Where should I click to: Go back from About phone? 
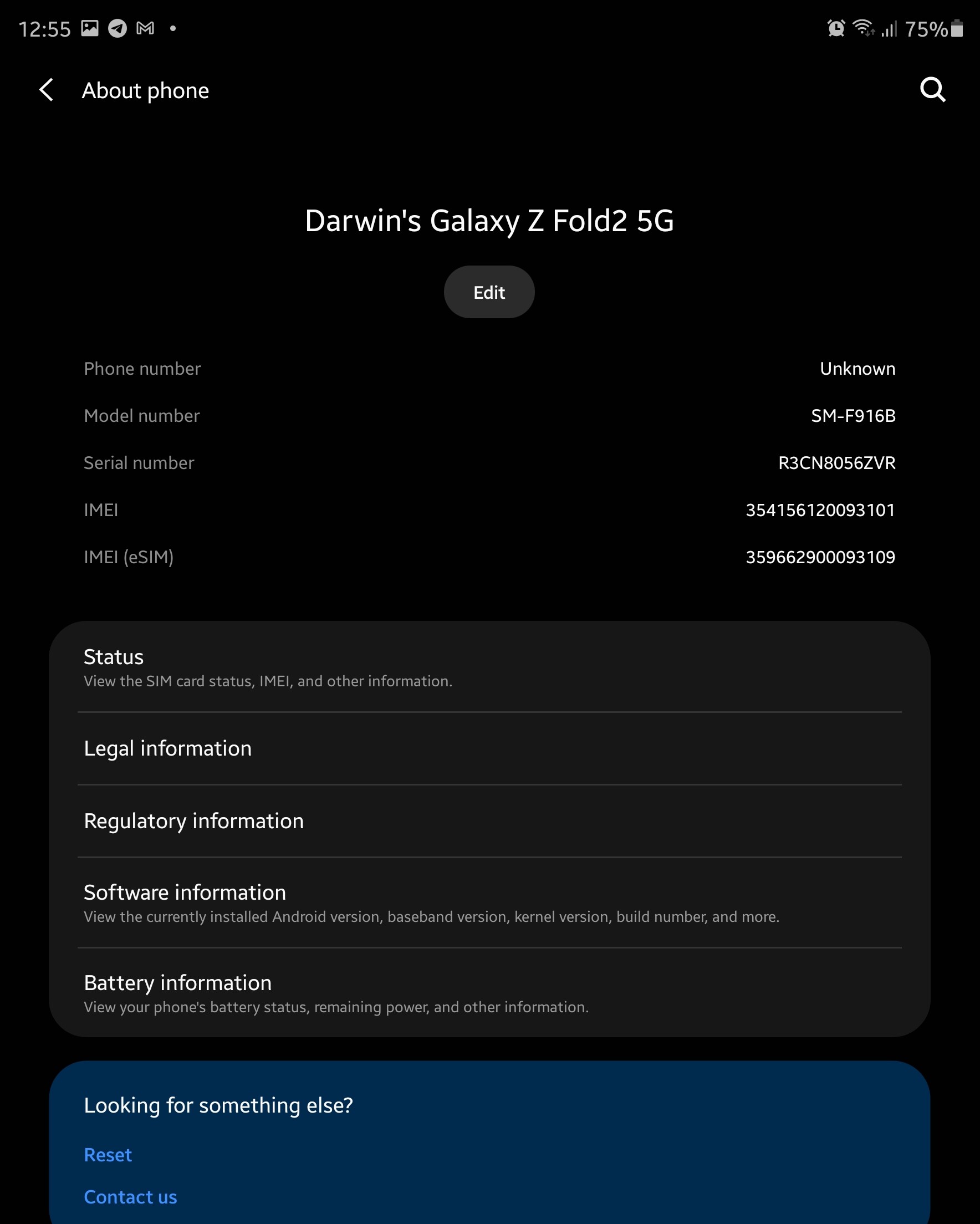(x=47, y=90)
